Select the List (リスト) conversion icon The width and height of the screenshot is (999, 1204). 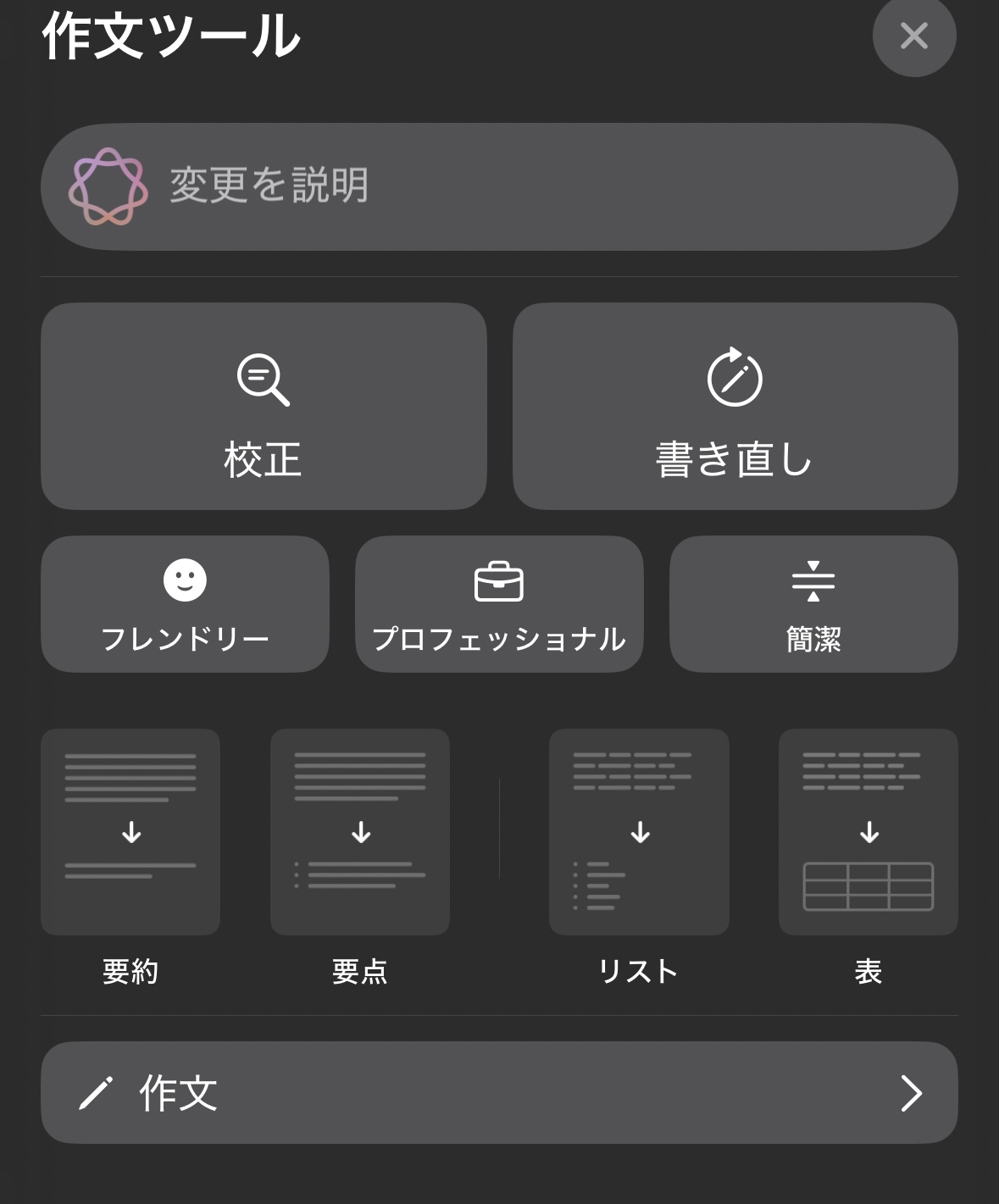pos(638,832)
